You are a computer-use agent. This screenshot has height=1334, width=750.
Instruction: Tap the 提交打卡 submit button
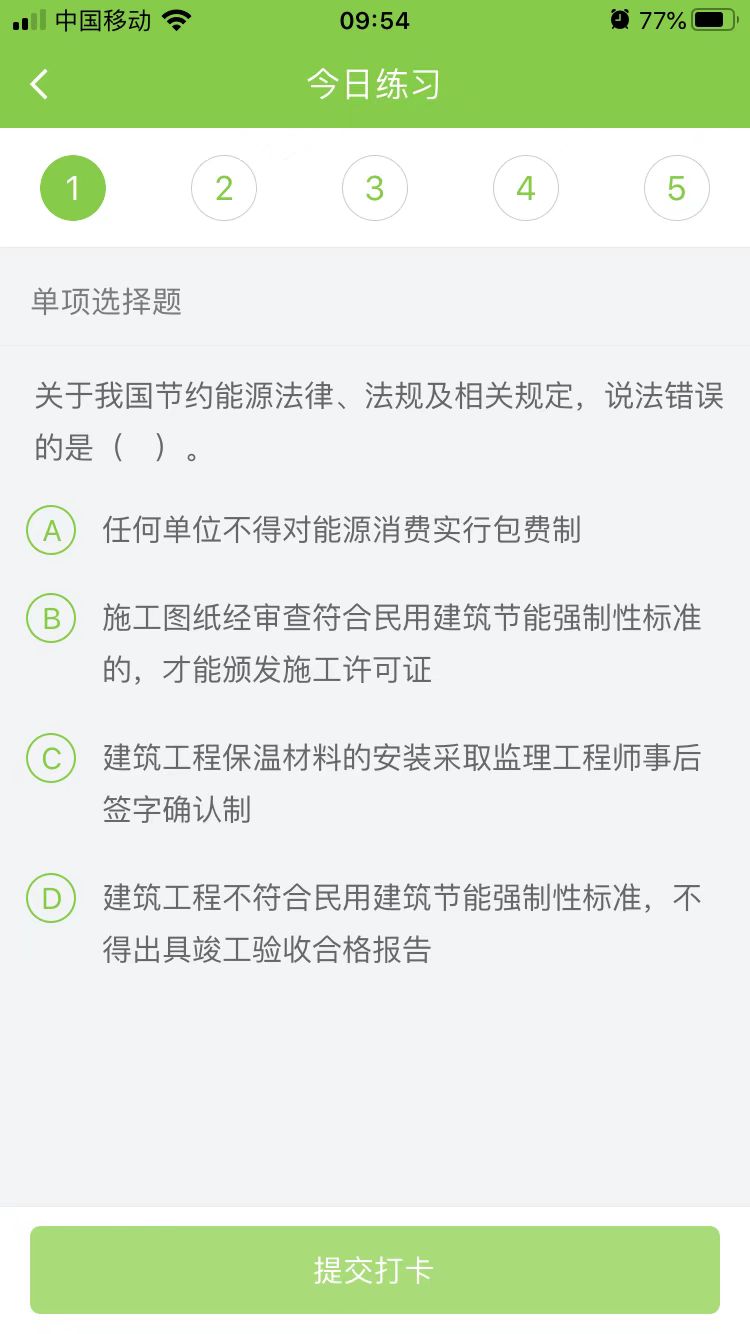375,1270
